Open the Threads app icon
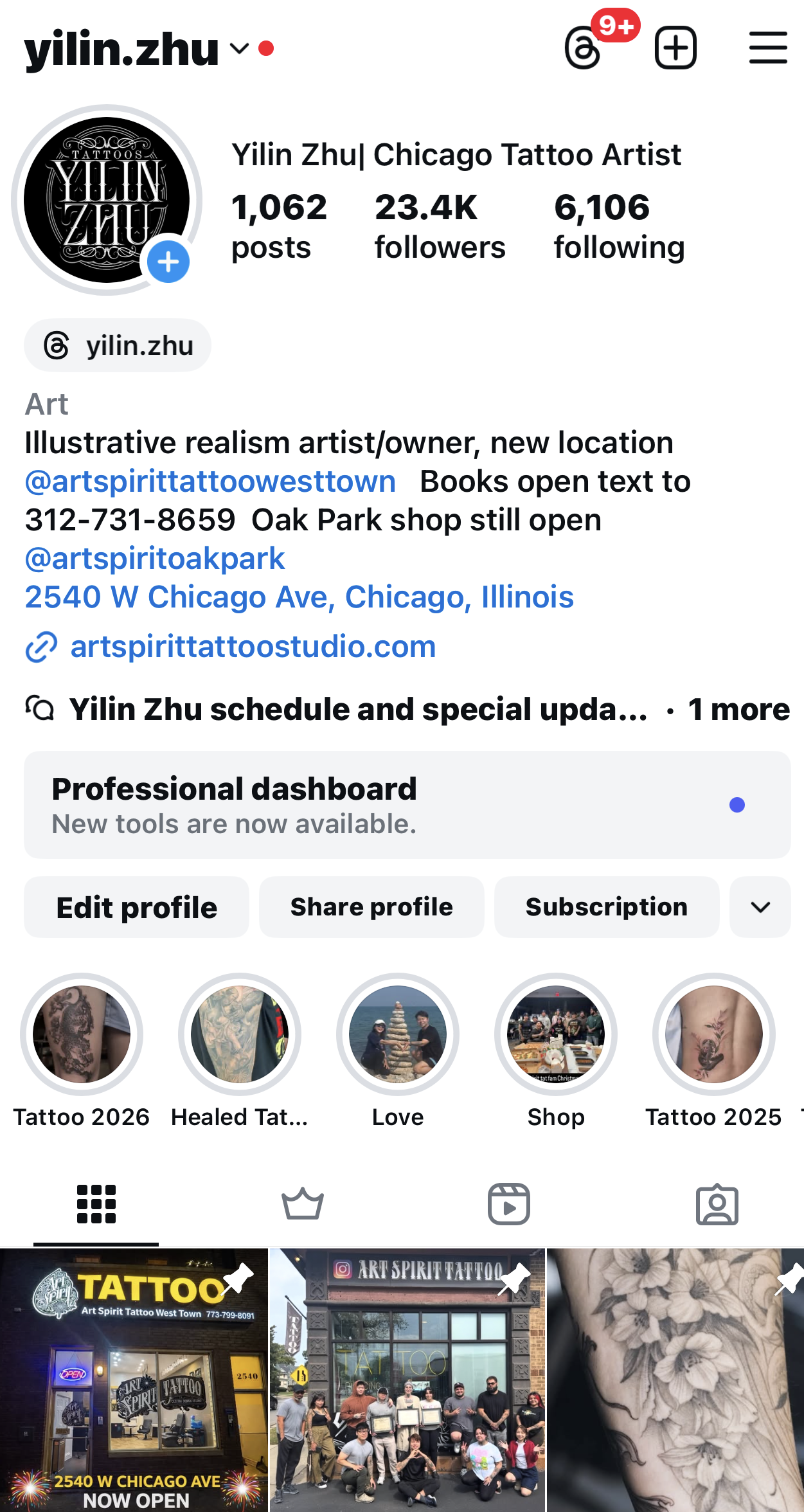804x1512 pixels. [584, 48]
